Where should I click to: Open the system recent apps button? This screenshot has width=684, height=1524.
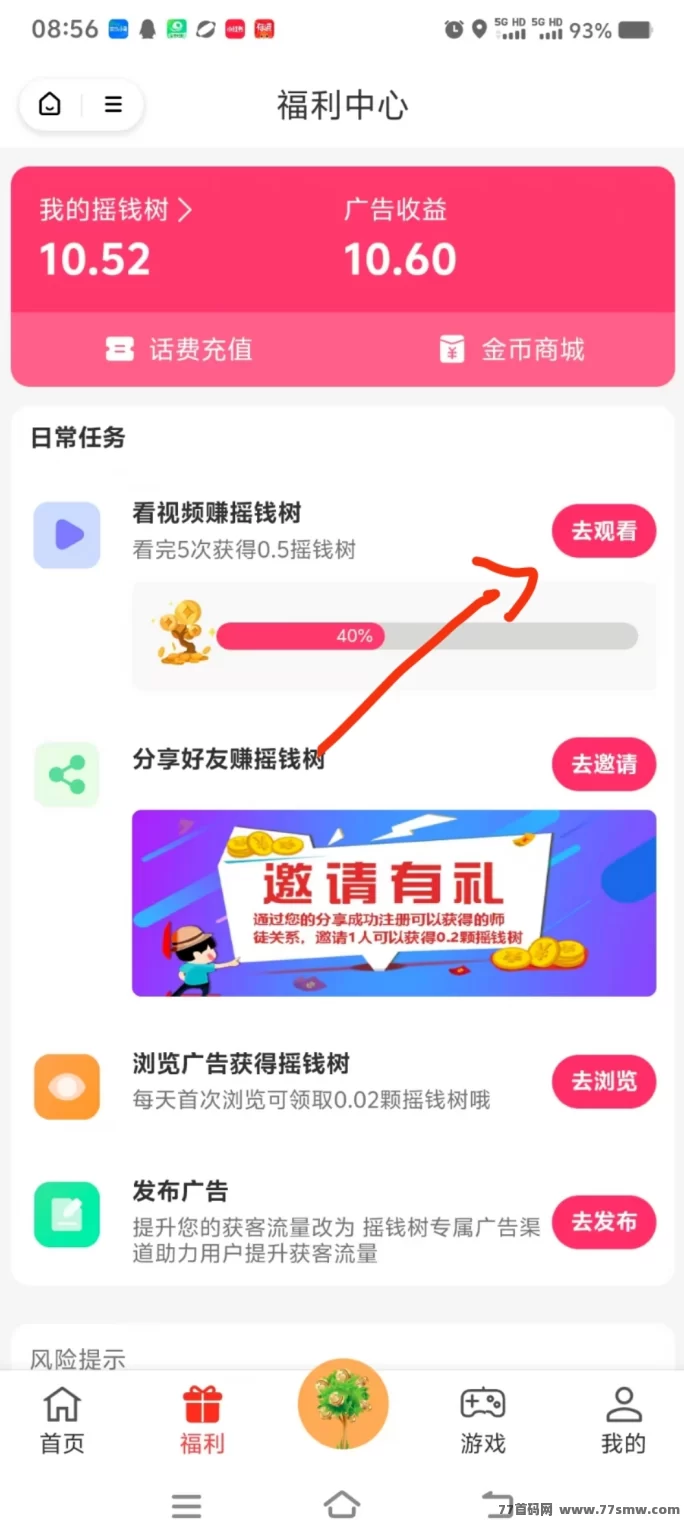point(186,1504)
